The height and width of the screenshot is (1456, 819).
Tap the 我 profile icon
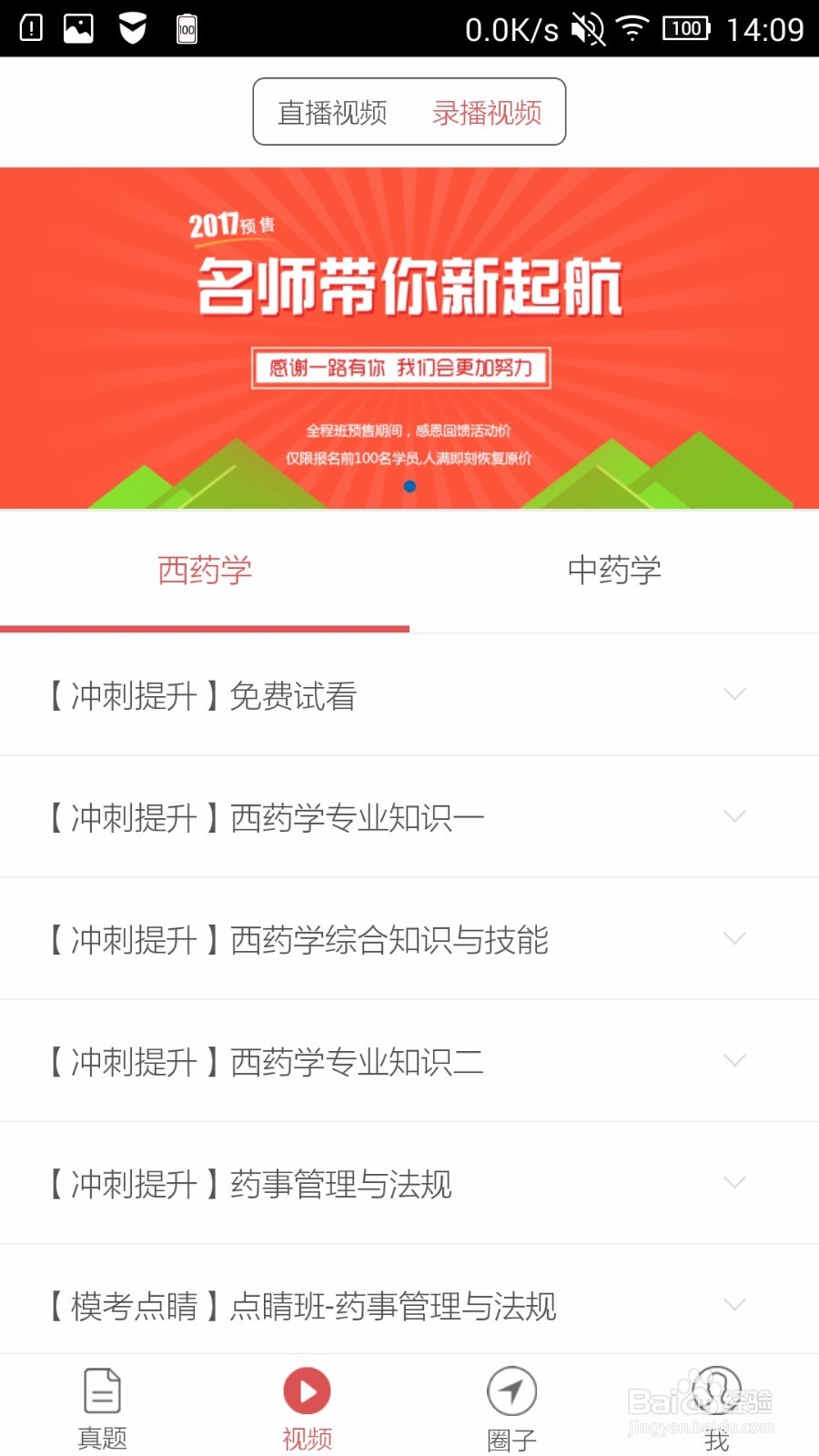[717, 1392]
